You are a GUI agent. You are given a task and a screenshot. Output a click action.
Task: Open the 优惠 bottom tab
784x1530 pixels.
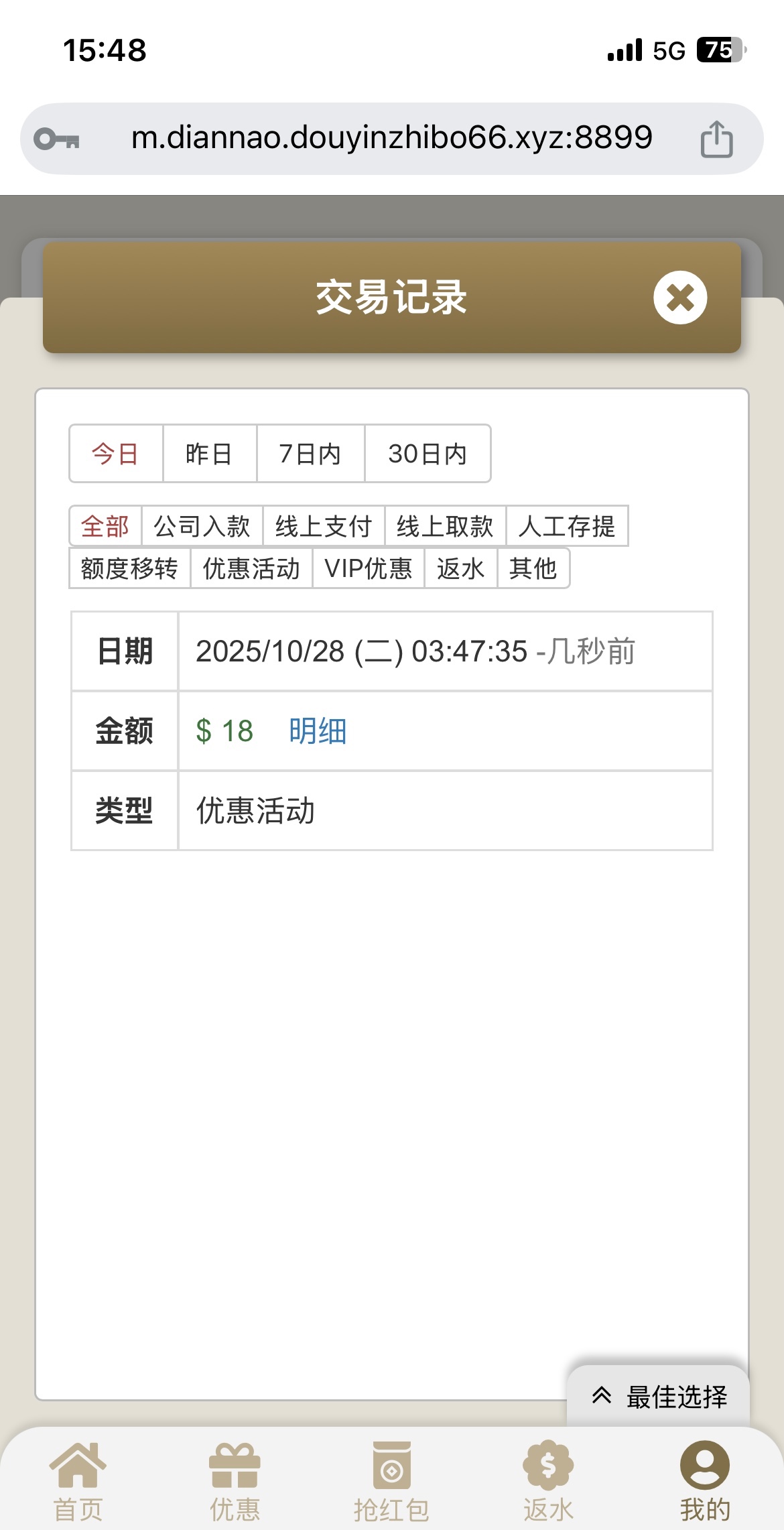click(x=235, y=1481)
